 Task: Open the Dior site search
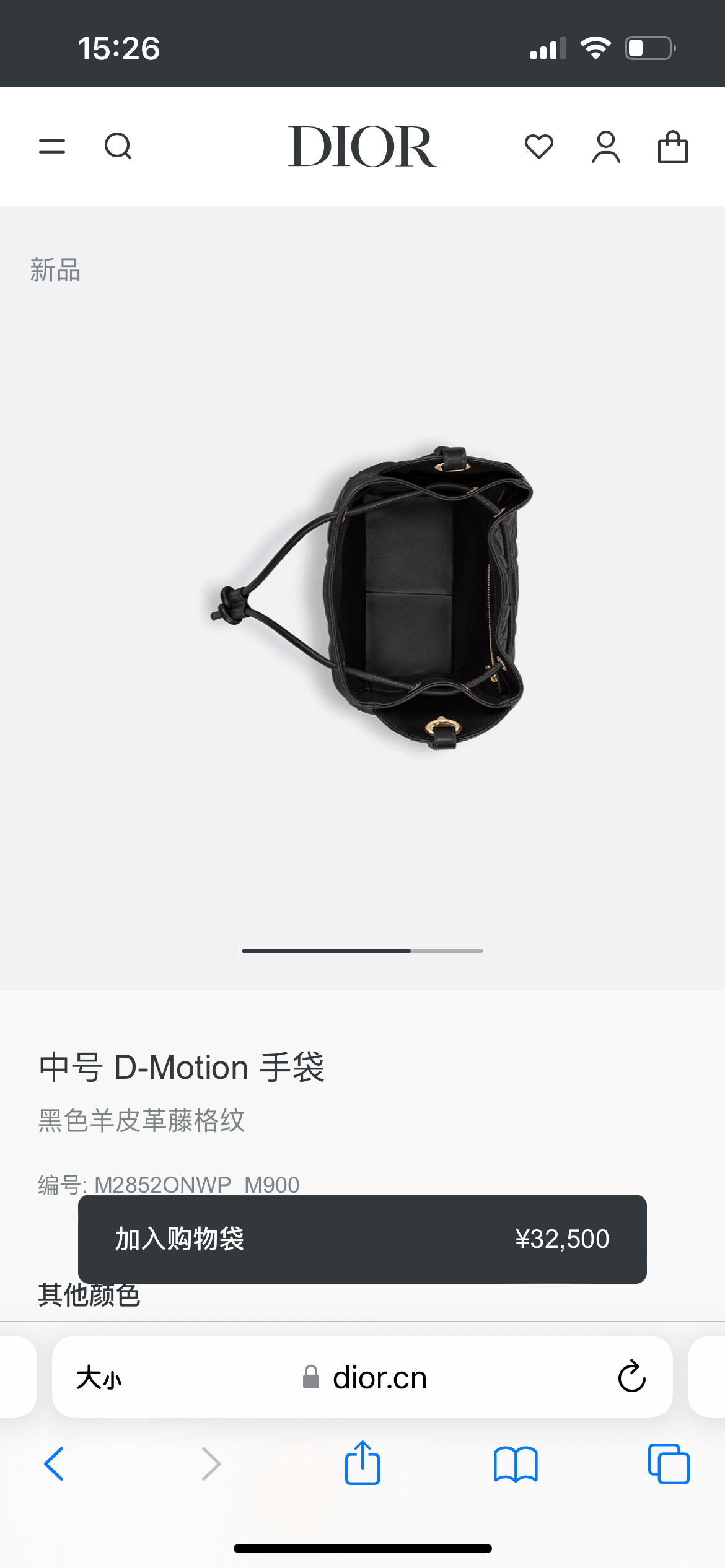118,147
